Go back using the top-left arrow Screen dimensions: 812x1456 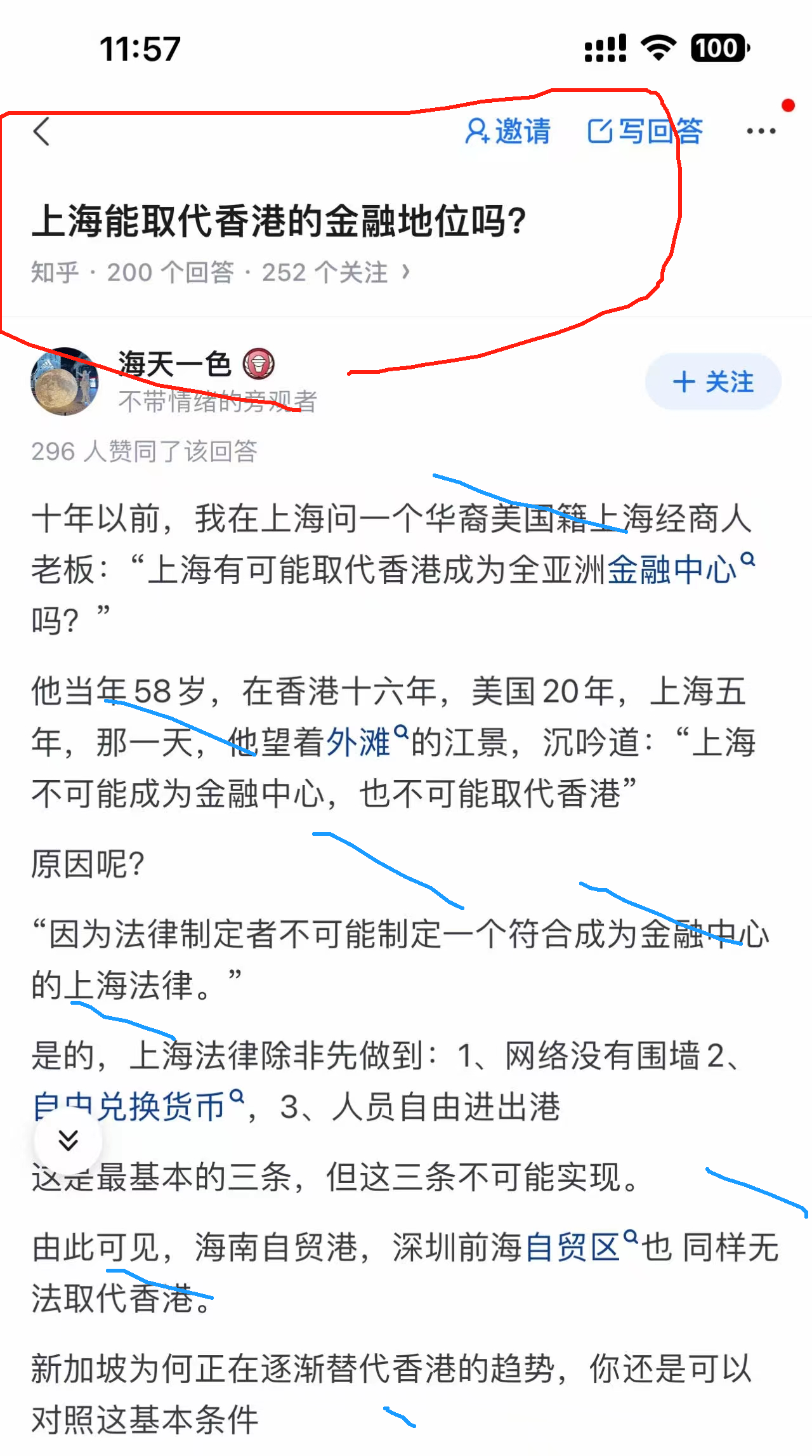point(42,132)
